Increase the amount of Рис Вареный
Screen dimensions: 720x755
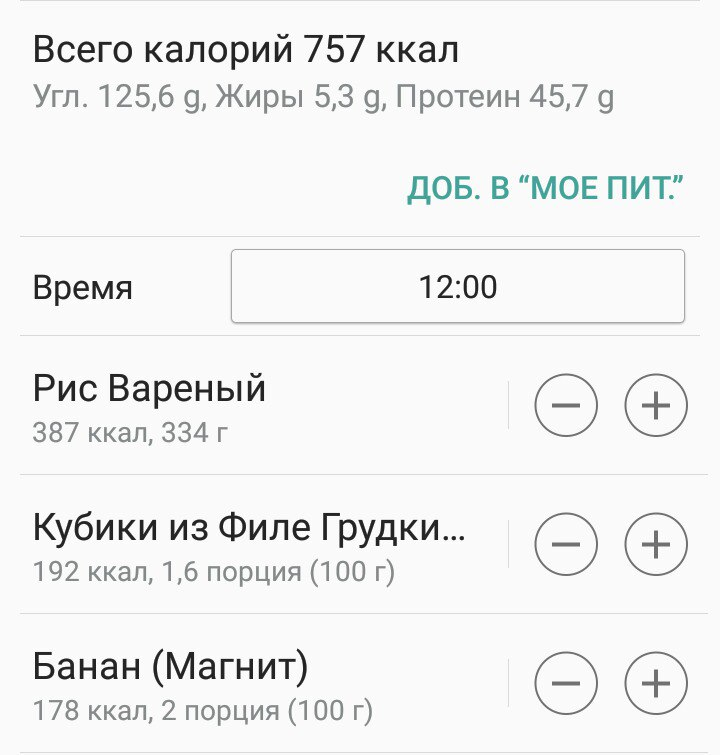coord(655,405)
